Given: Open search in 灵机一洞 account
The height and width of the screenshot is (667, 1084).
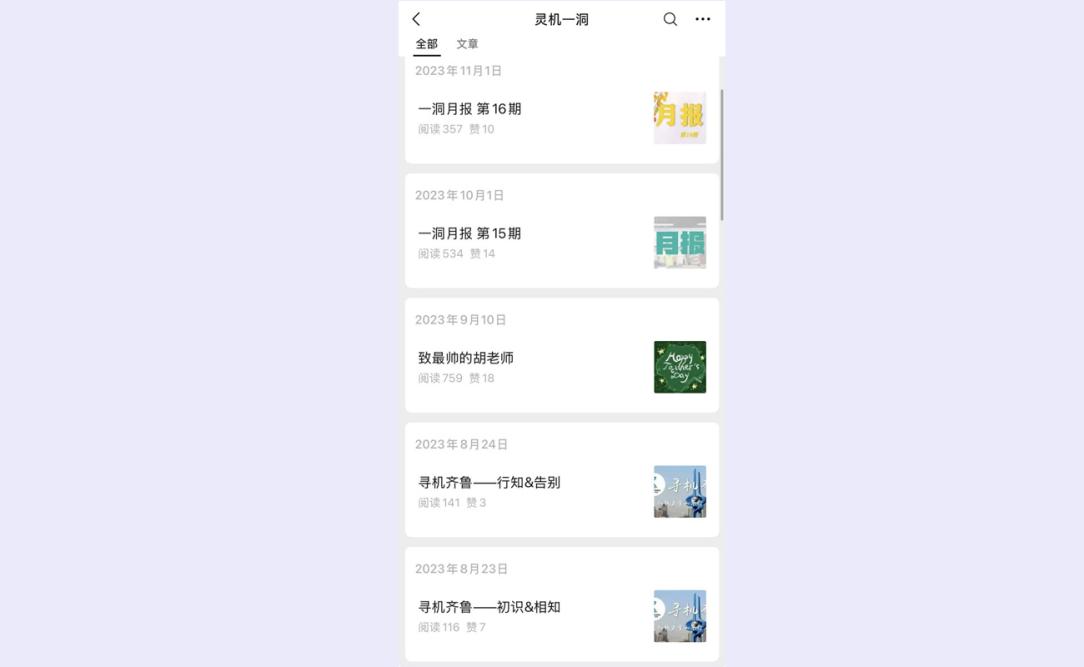Looking at the screenshot, I should tap(670, 19).
